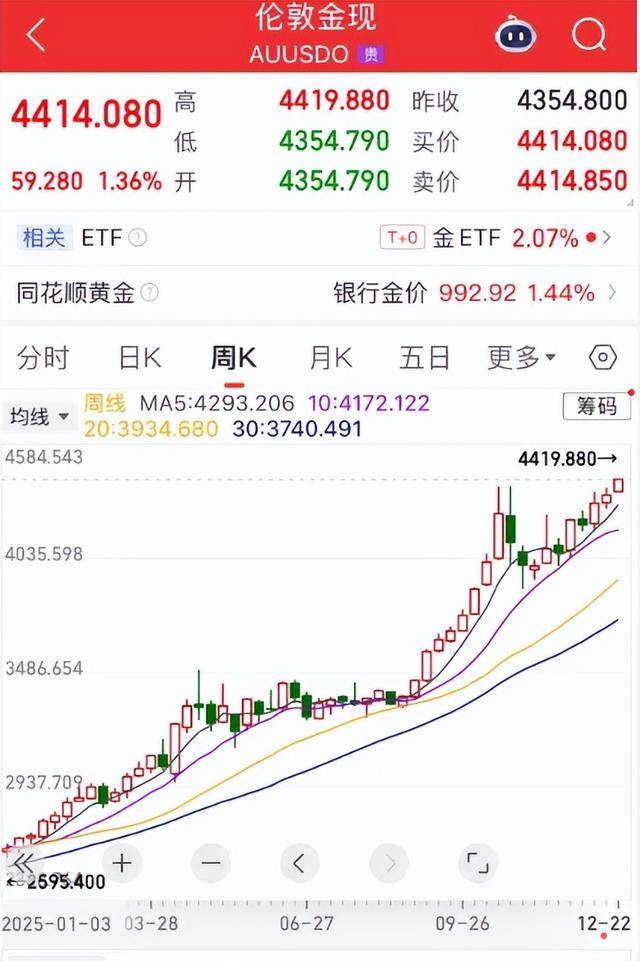The height and width of the screenshot is (961, 640).
Task: Expand chart to full screen
Action: [x=478, y=862]
